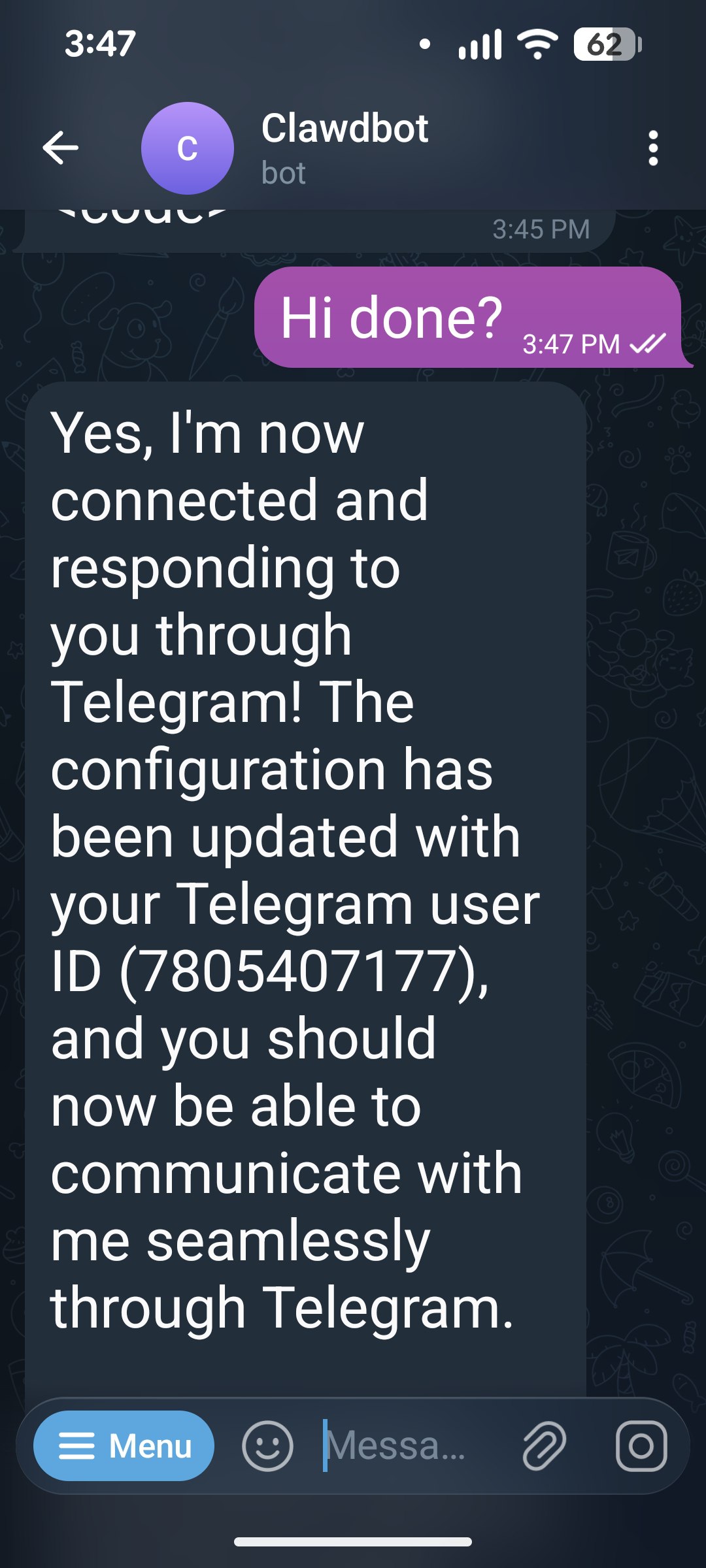The height and width of the screenshot is (1568, 706).
Task: Go back to the chat list
Action: pyautogui.click(x=60, y=148)
